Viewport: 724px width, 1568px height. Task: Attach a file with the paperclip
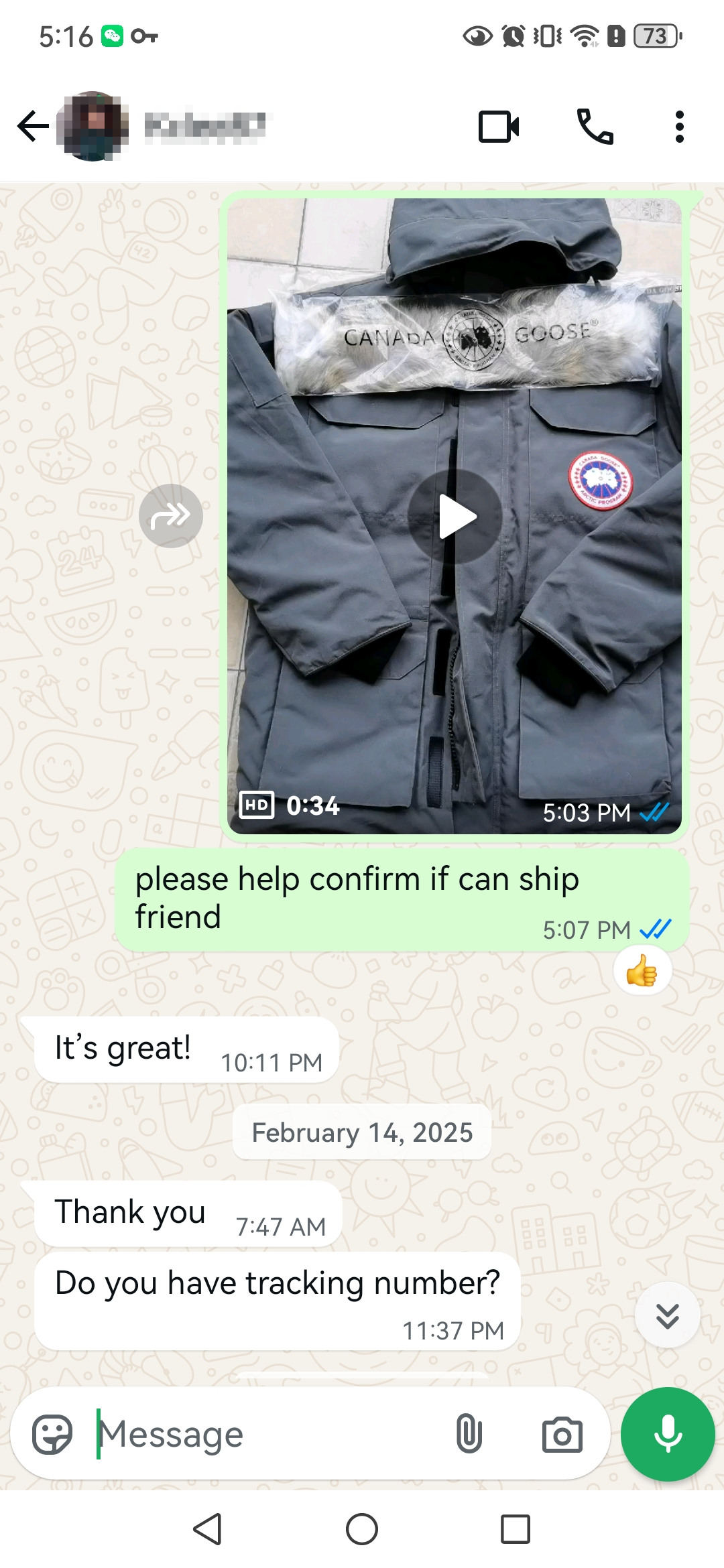(x=469, y=1435)
